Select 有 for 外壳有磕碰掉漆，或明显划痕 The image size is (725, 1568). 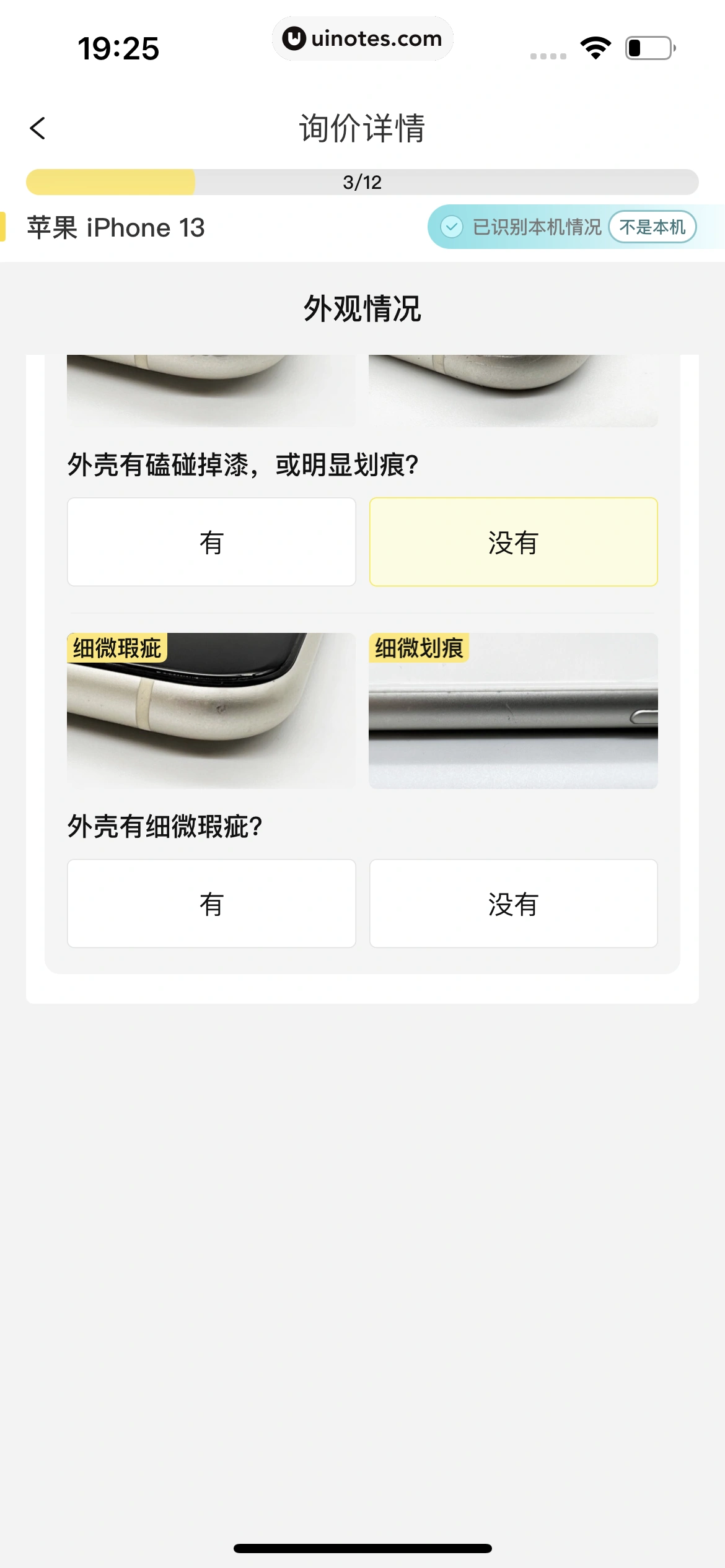pos(211,542)
